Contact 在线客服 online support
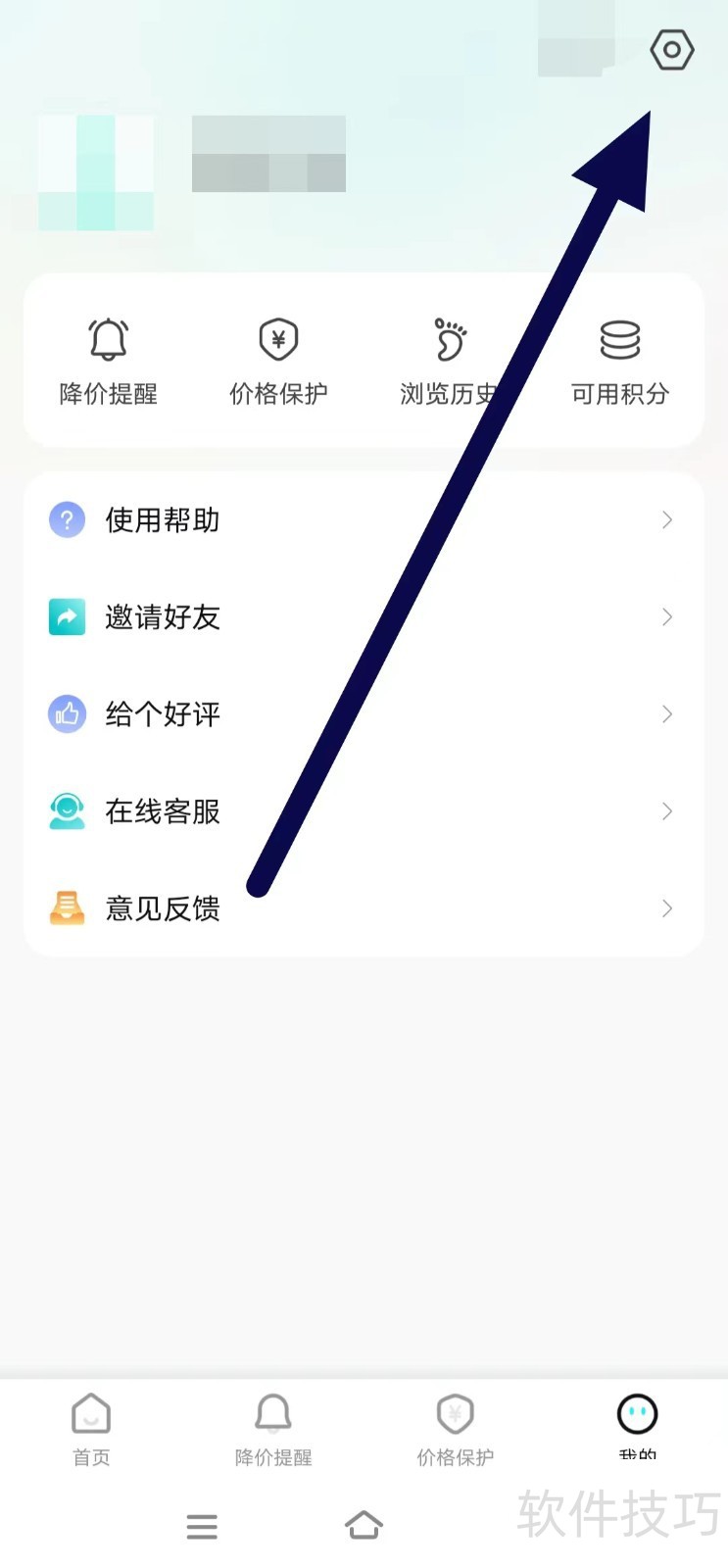 click(x=363, y=811)
